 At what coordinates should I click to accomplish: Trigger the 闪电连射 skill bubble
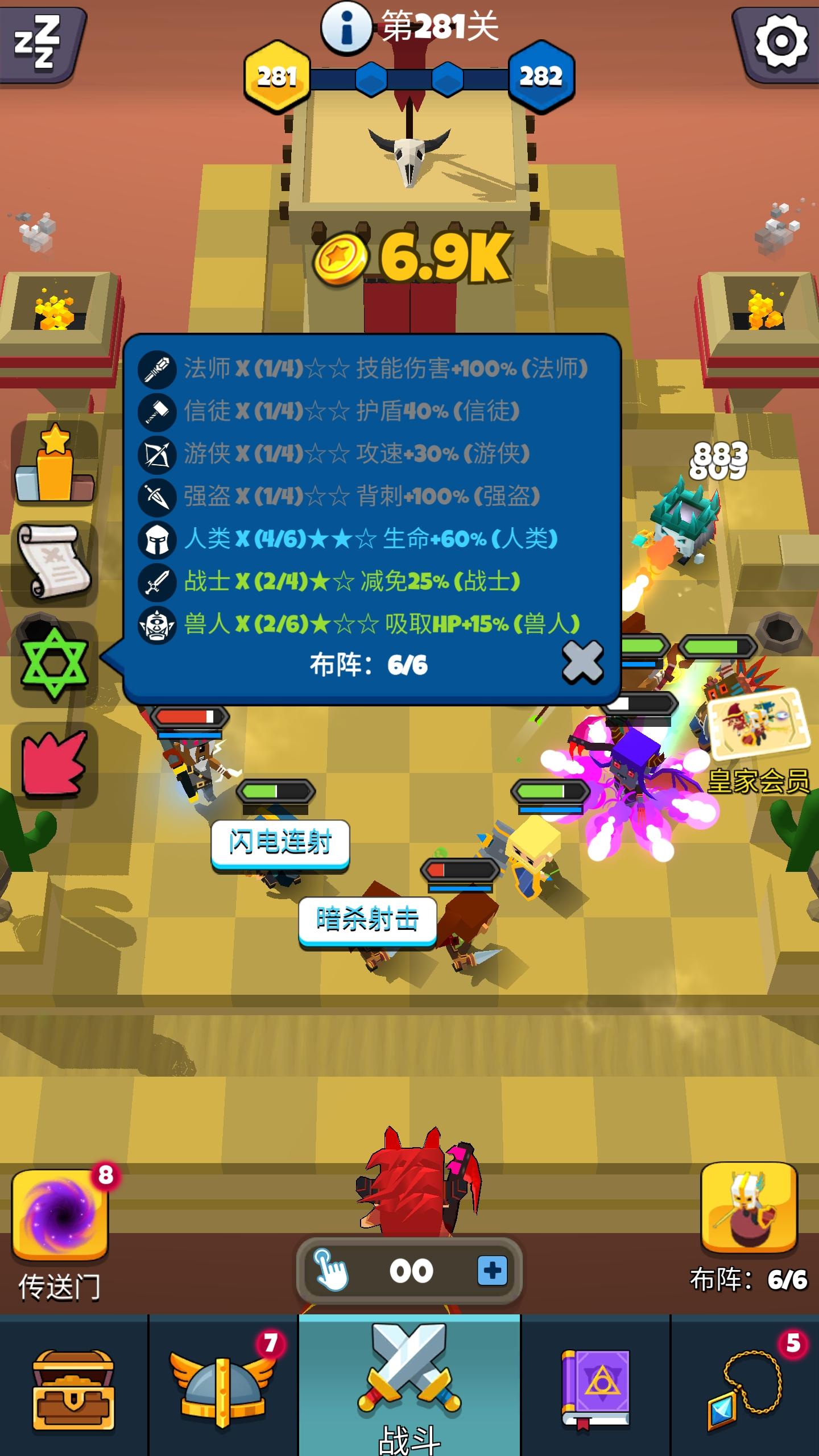pyautogui.click(x=280, y=843)
